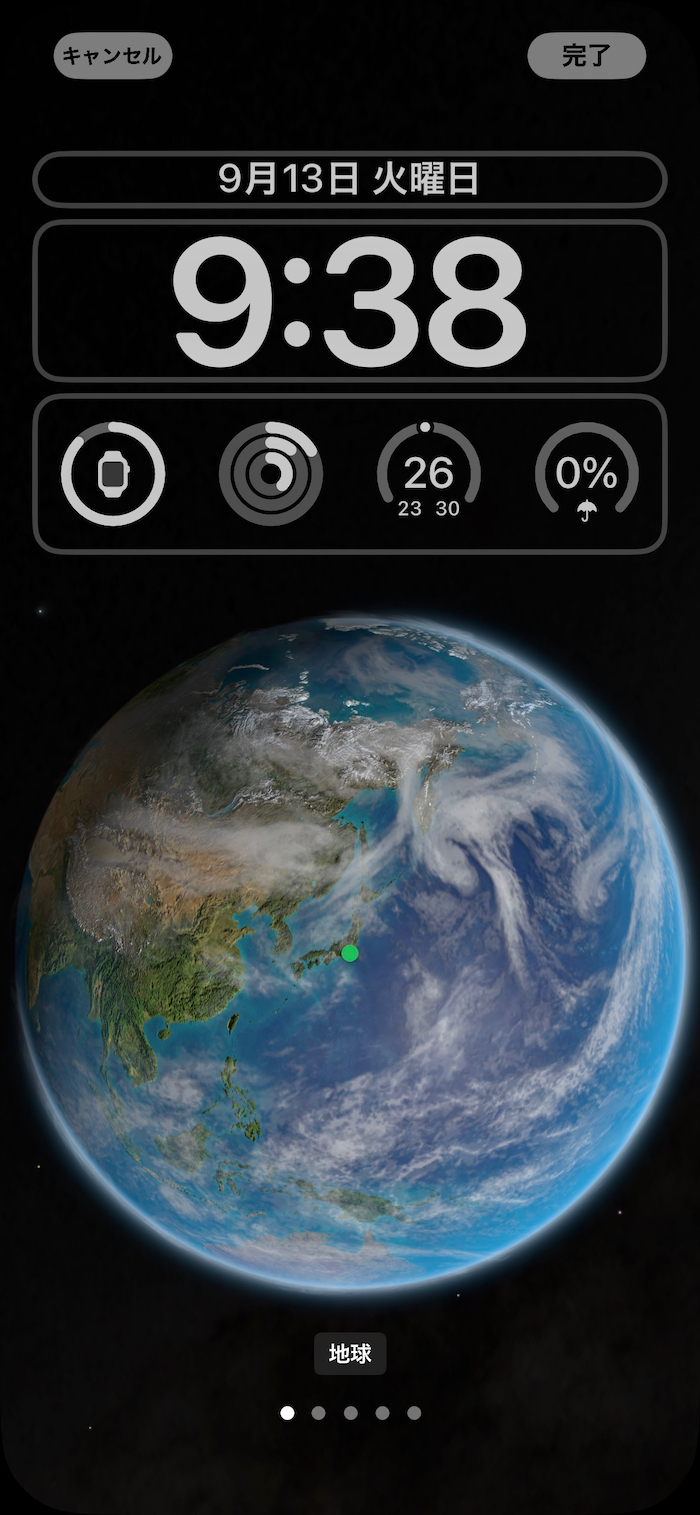The height and width of the screenshot is (1515, 700).
Task: Edit the 9月13日 火曜日 date widget
Action: [349, 180]
